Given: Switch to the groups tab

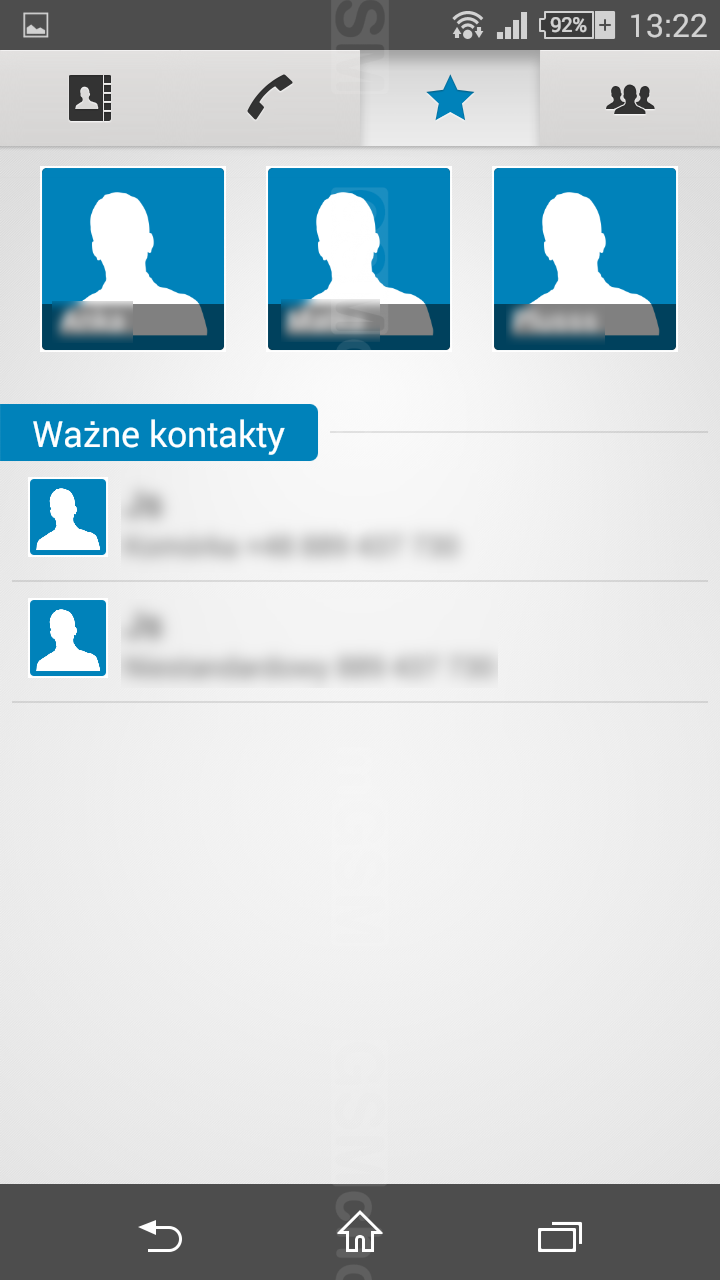Looking at the screenshot, I should coord(630,99).
